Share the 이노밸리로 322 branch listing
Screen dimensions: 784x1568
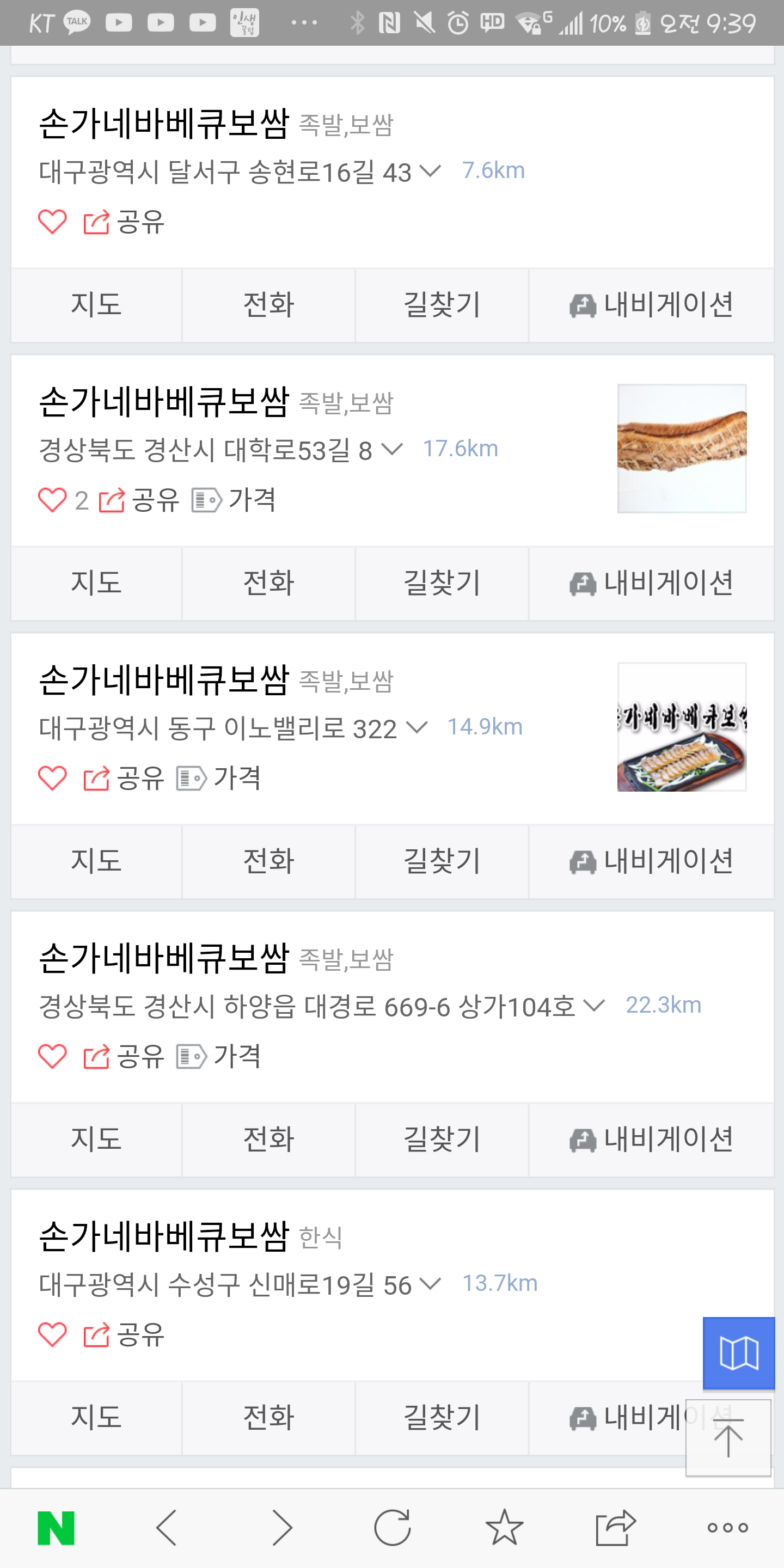pyautogui.click(x=124, y=779)
